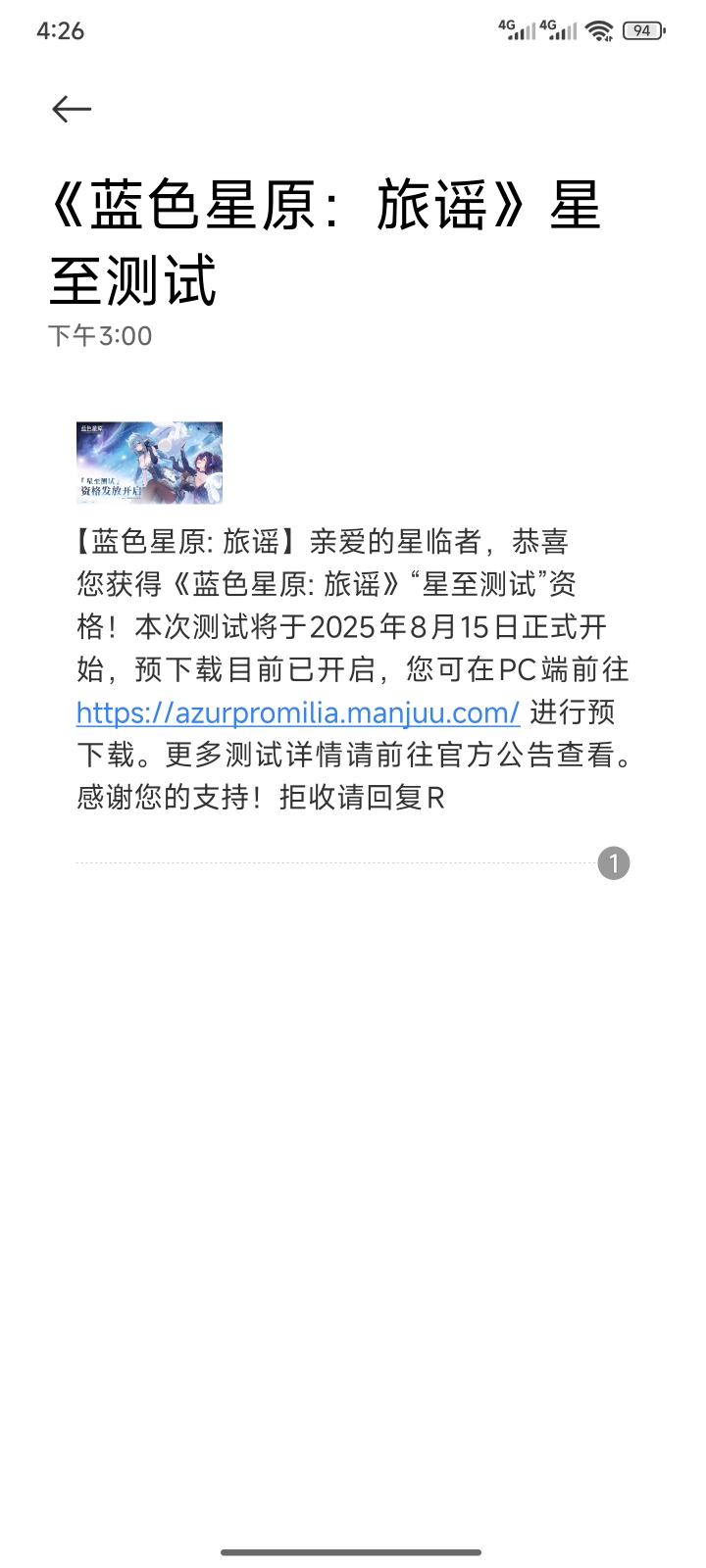Image resolution: width=706 pixels, height=1568 pixels.
Task: Open the message's banner image
Action: (149, 463)
